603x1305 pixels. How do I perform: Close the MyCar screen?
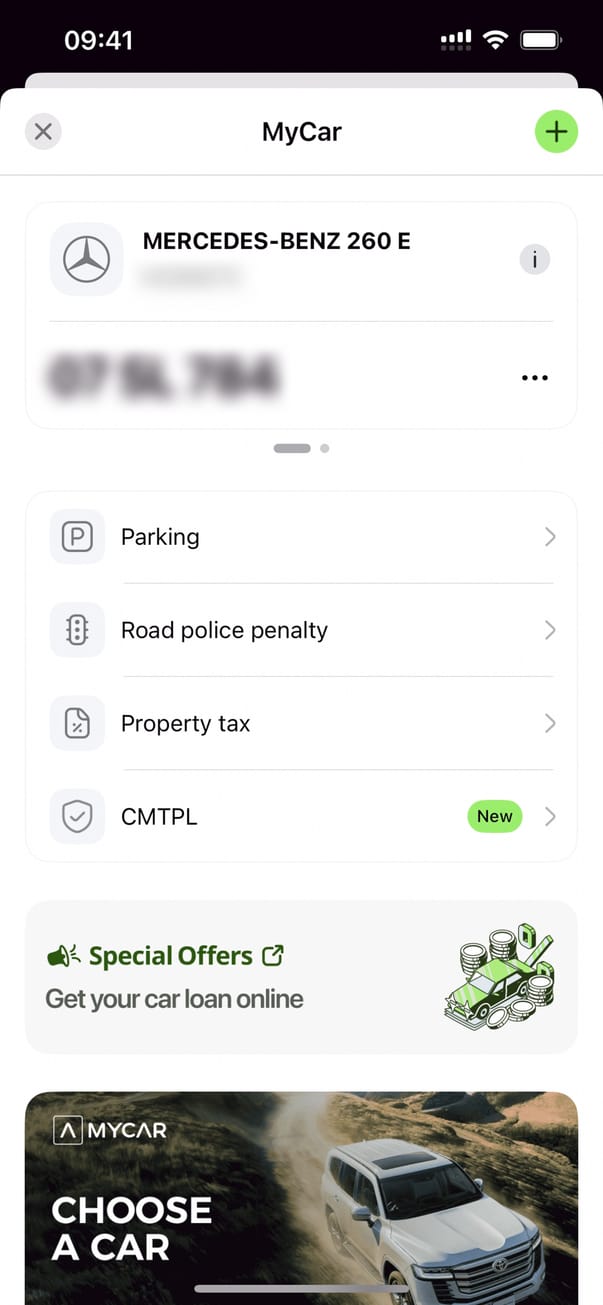click(x=43, y=131)
